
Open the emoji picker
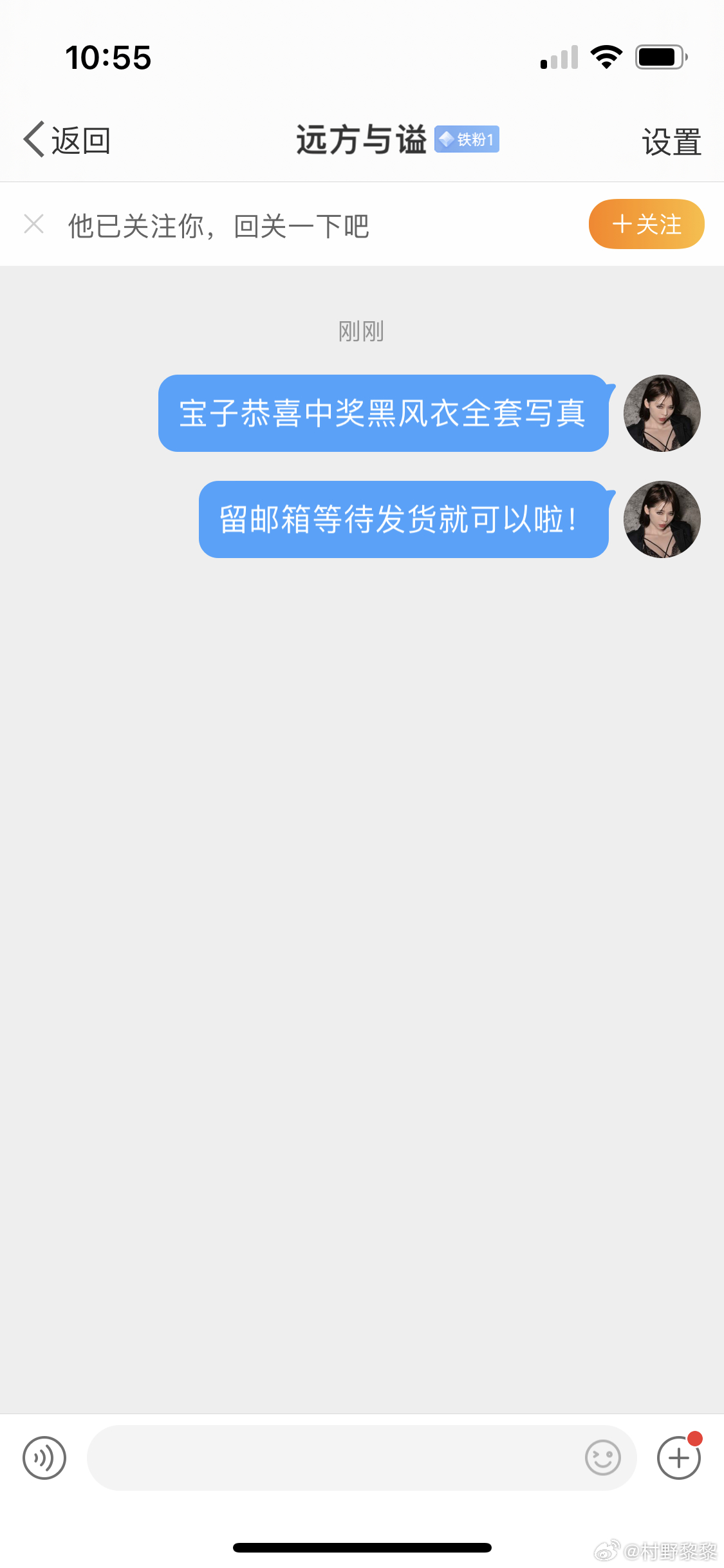(603, 1457)
